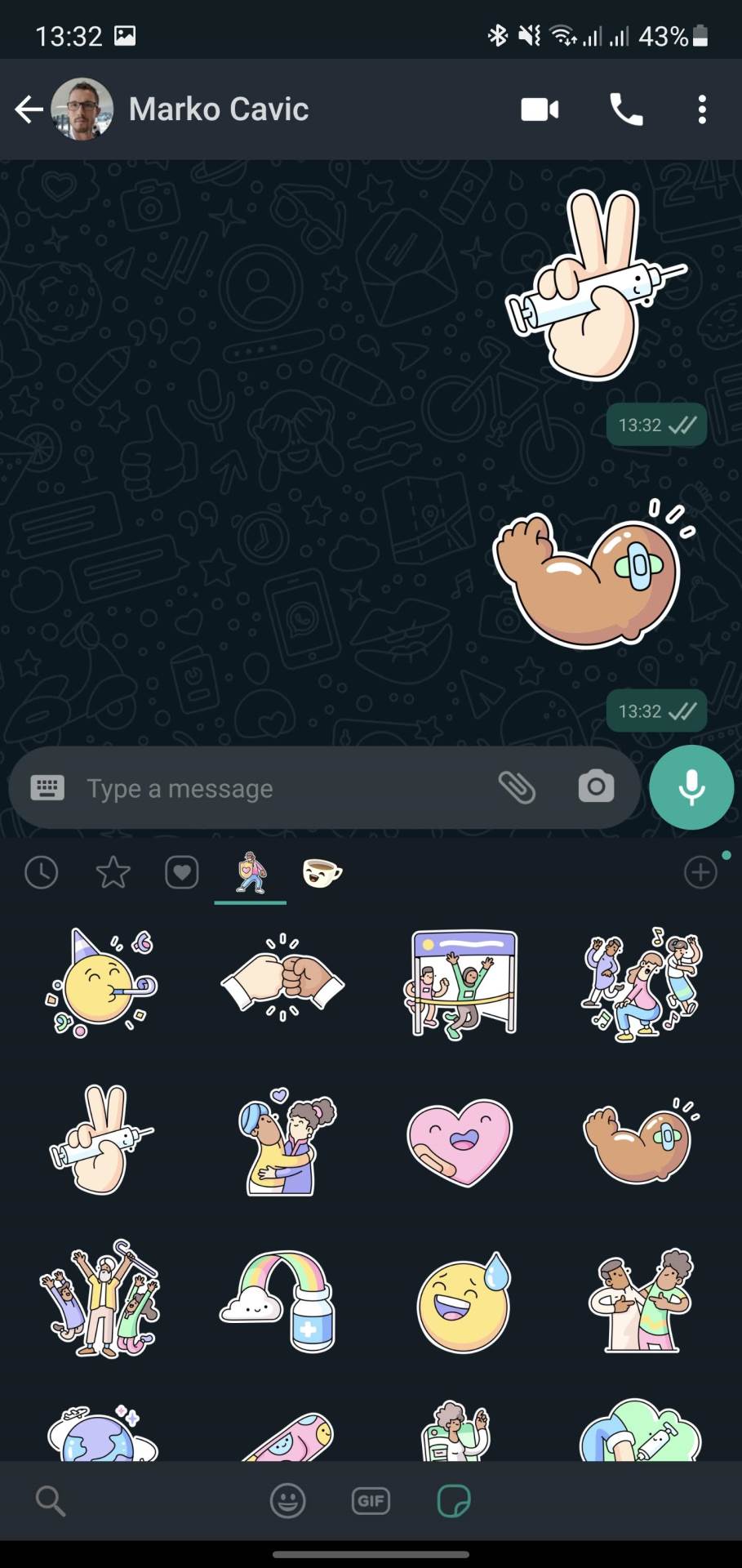Screen dimensions: 742x1568
Task: Switch to the coffee cup sticker pack
Action: coord(322,873)
